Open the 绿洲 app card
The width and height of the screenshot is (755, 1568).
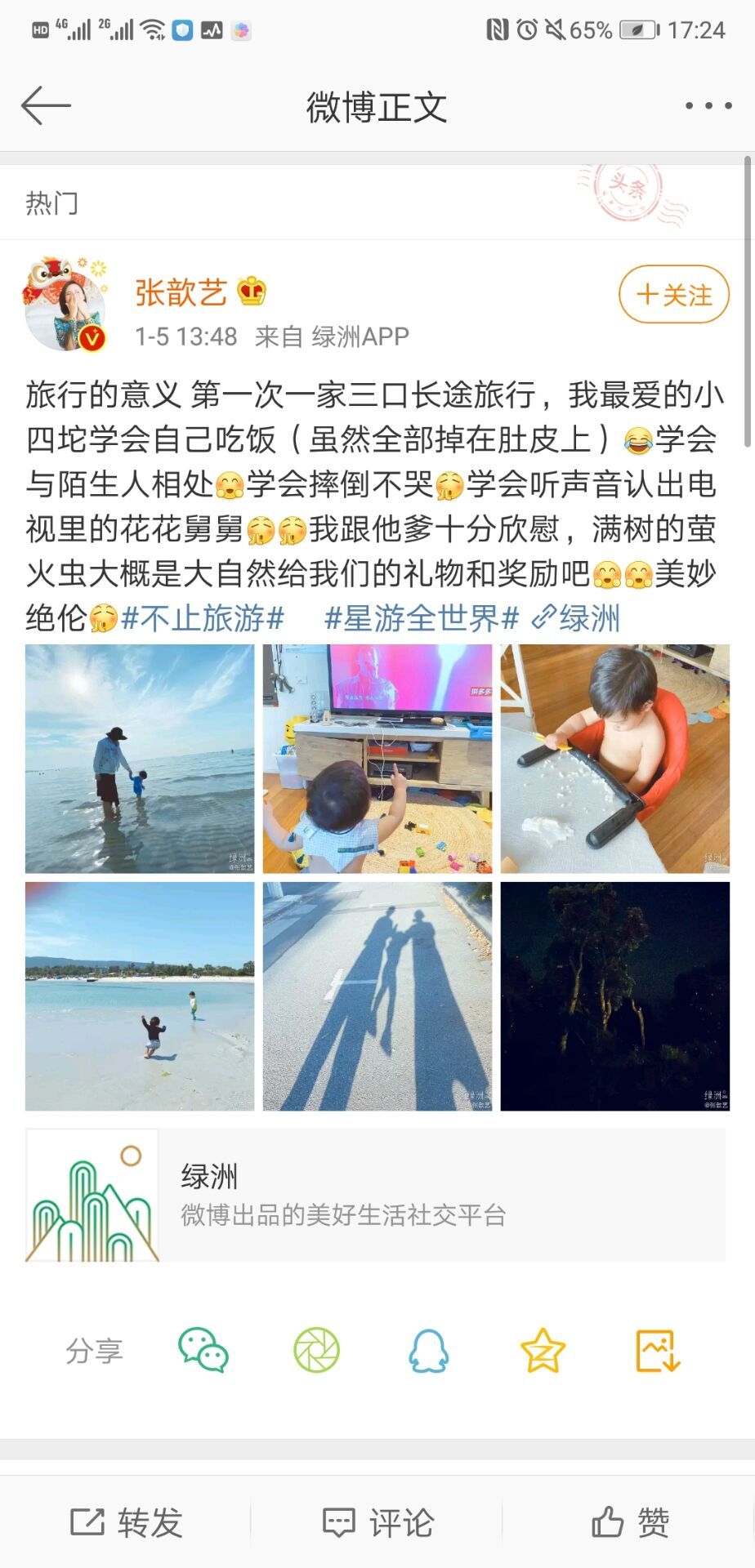tap(376, 1195)
